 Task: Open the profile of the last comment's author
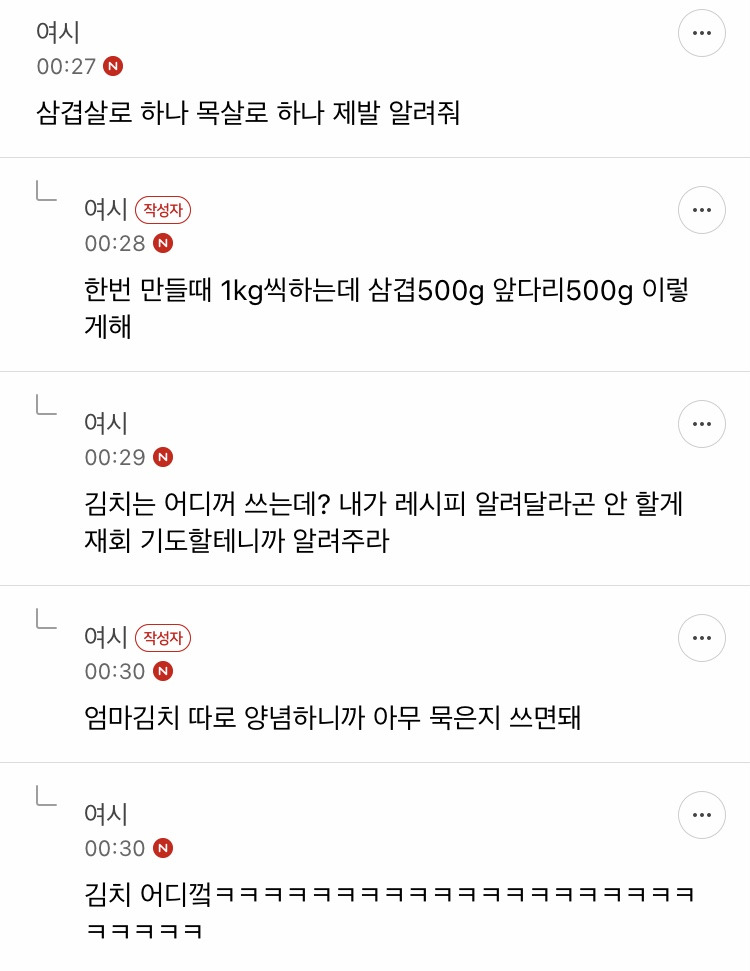[x=107, y=815]
